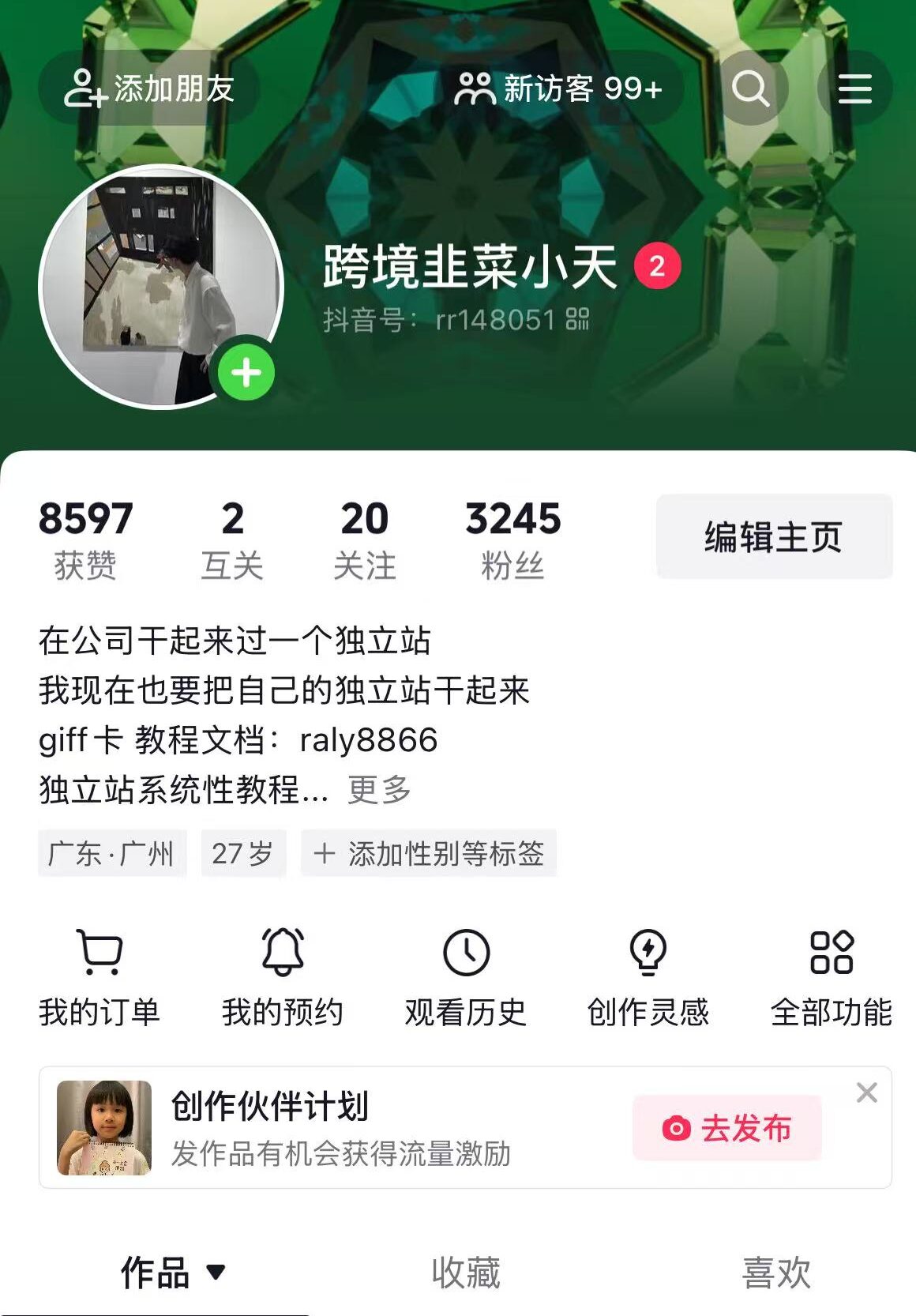Dismiss the 创作伙伴计划 banner
Viewport: 916px width, 1316px height.
[866, 1093]
